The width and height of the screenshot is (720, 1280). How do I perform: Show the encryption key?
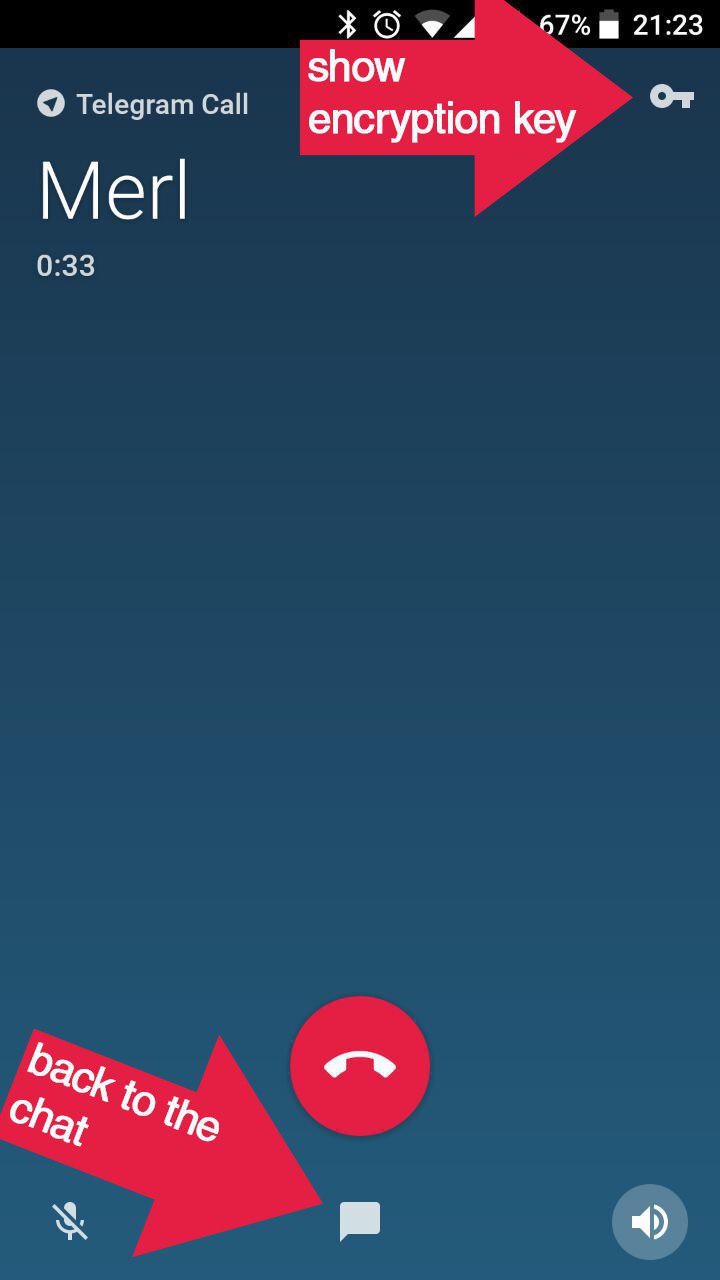pyautogui.click(x=671, y=97)
